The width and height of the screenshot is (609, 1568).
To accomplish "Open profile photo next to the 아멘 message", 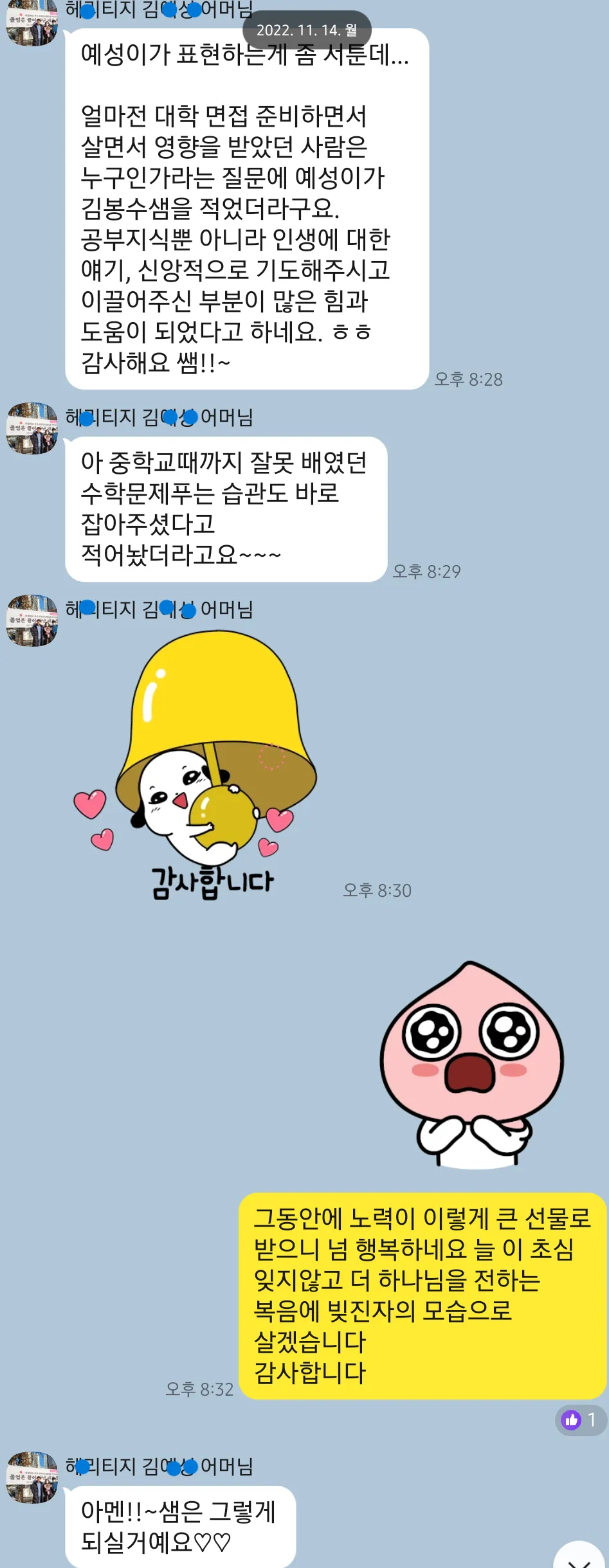I will click(x=32, y=1477).
